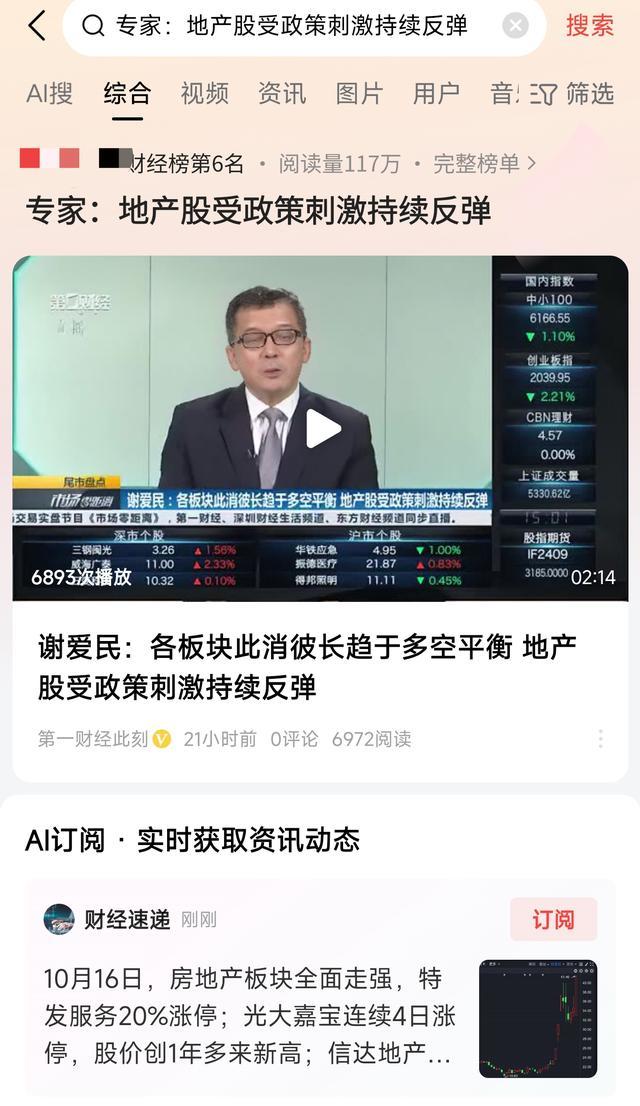Switch to the AI搜 tab
640x1106 pixels.
pyautogui.click(x=49, y=94)
